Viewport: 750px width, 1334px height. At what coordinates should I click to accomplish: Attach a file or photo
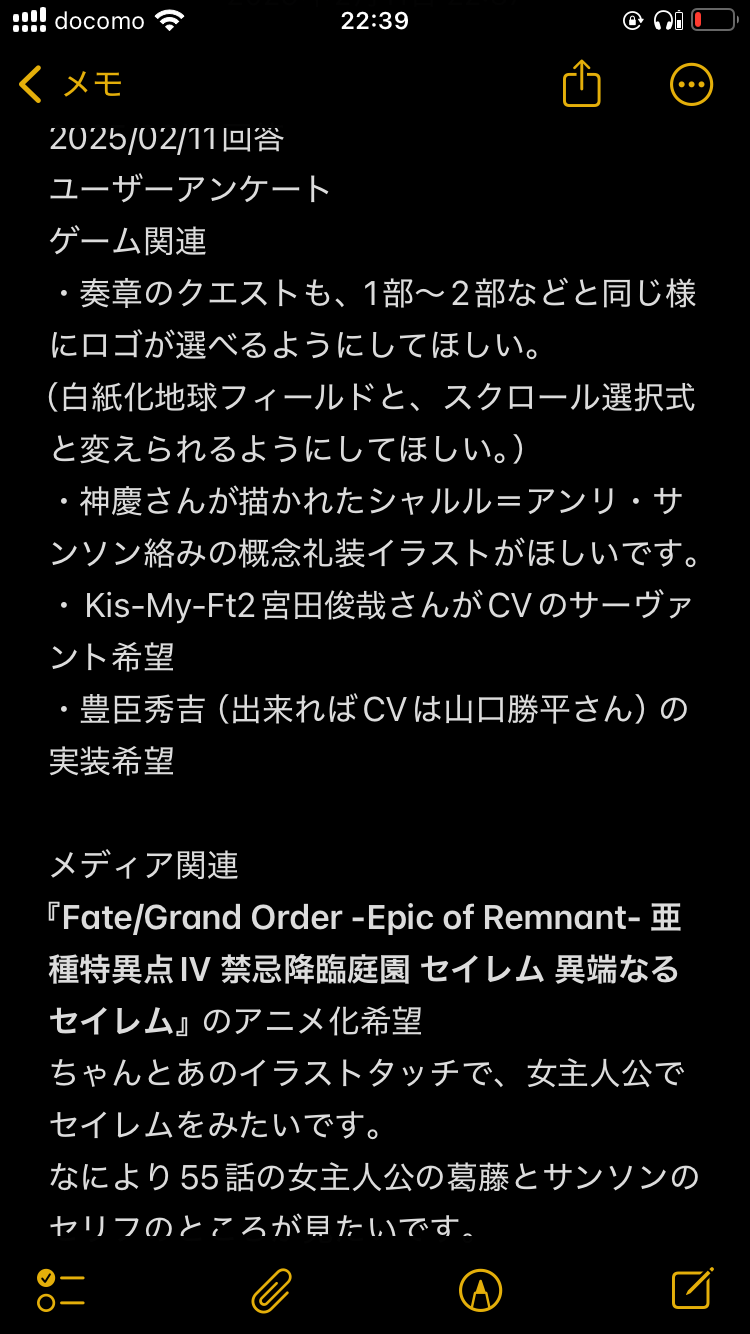271,1290
